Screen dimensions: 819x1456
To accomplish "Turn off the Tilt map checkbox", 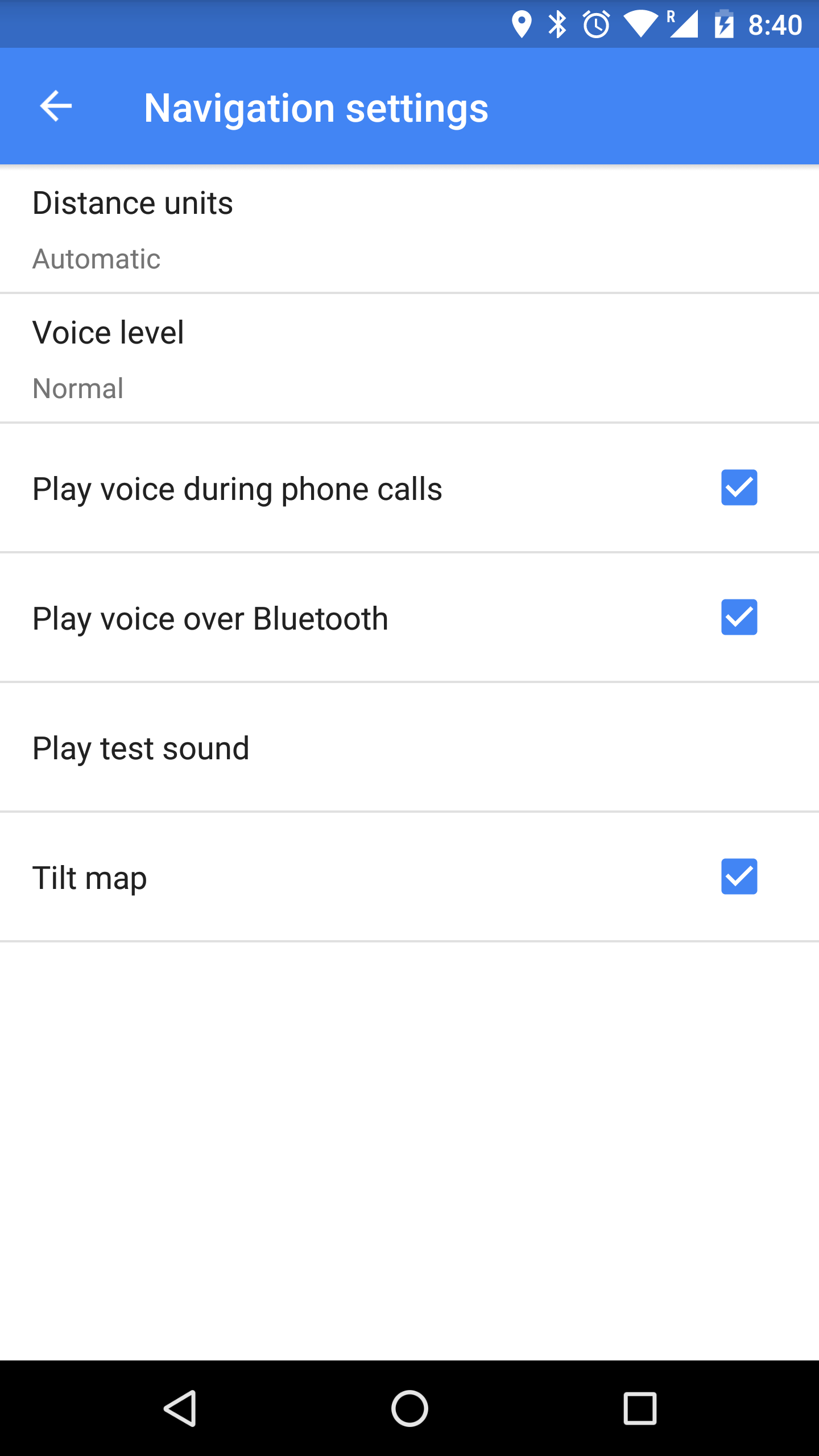I will click(x=739, y=876).
